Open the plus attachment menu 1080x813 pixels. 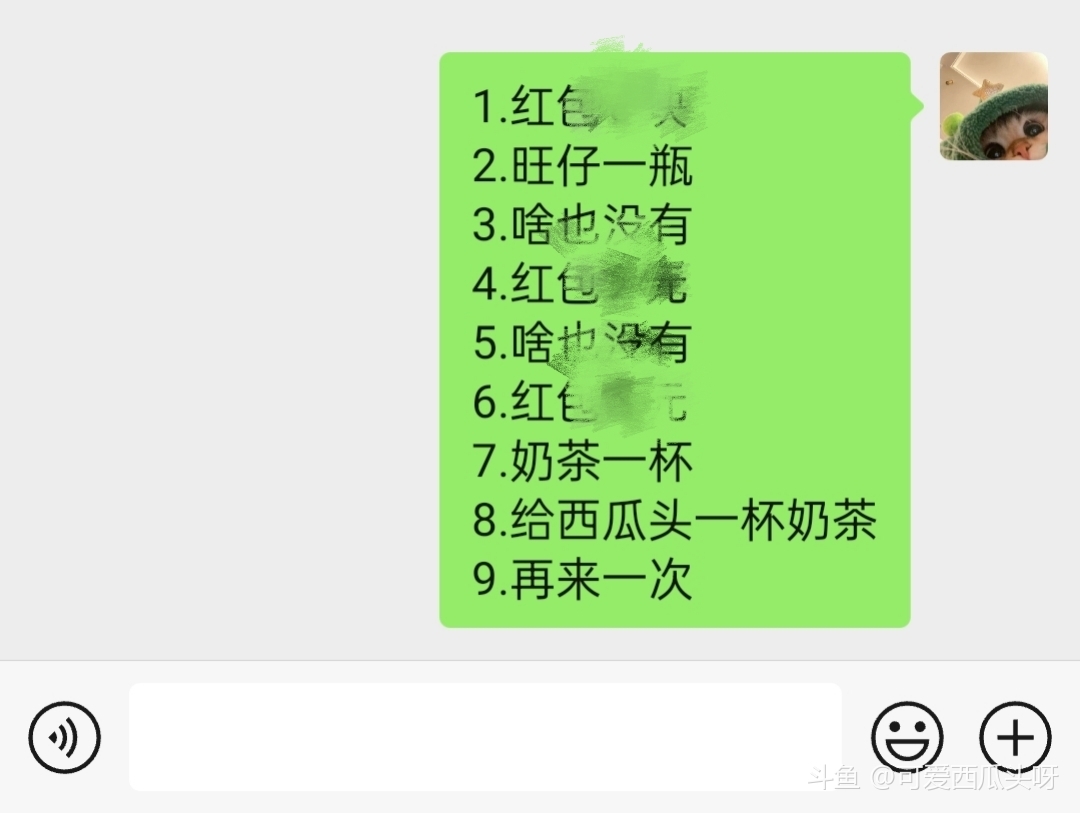tap(1015, 738)
